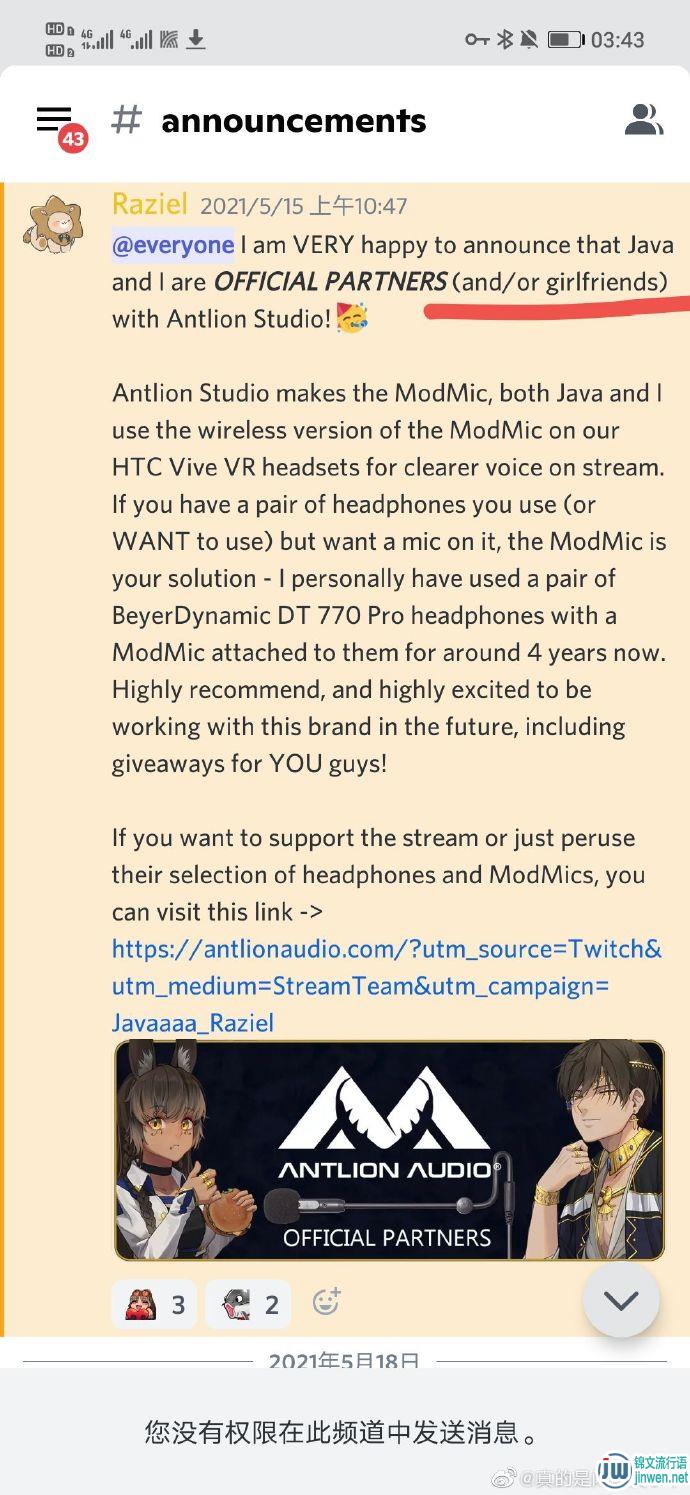Image resolution: width=690 pixels, height=1495 pixels.
Task: Show the channel member list
Action: (643, 120)
